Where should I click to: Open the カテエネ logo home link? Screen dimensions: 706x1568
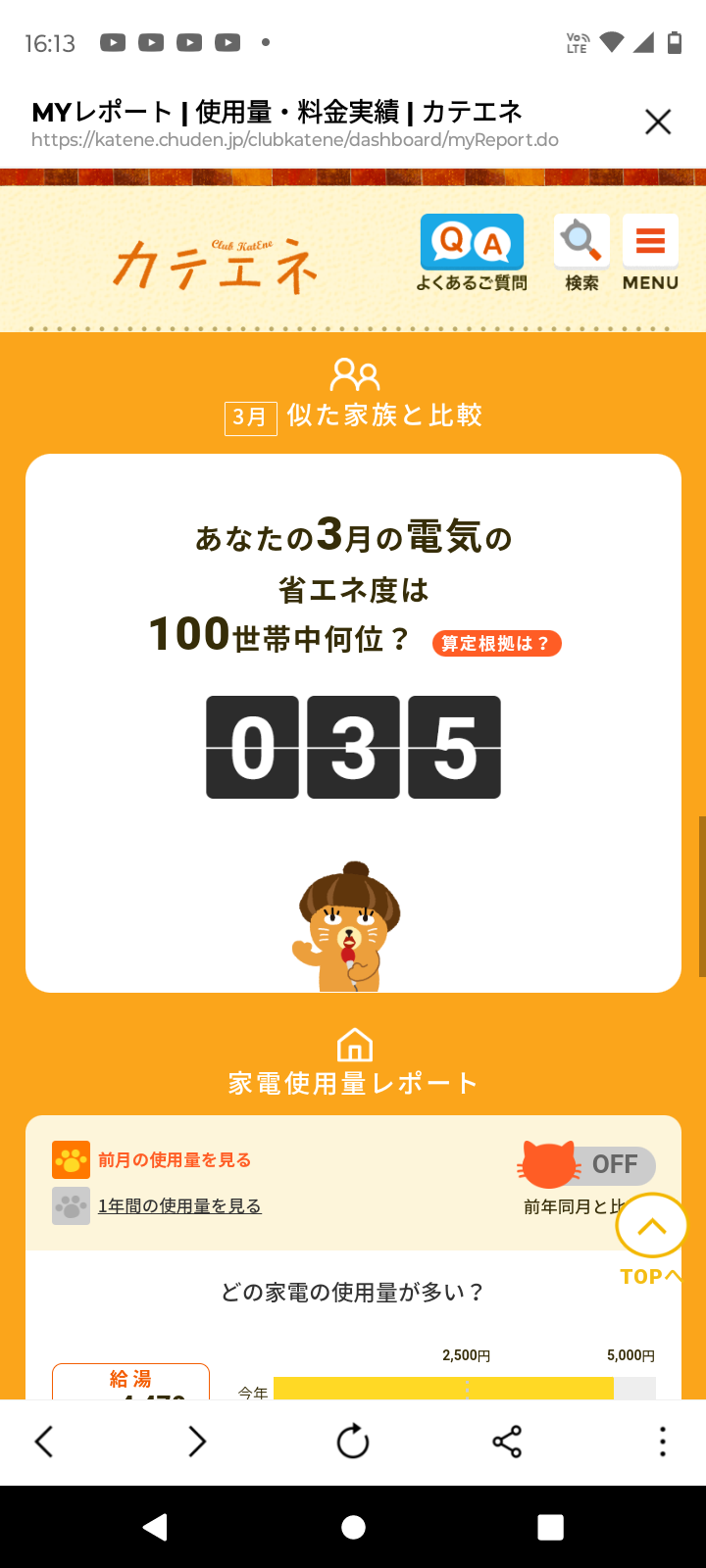point(217,265)
